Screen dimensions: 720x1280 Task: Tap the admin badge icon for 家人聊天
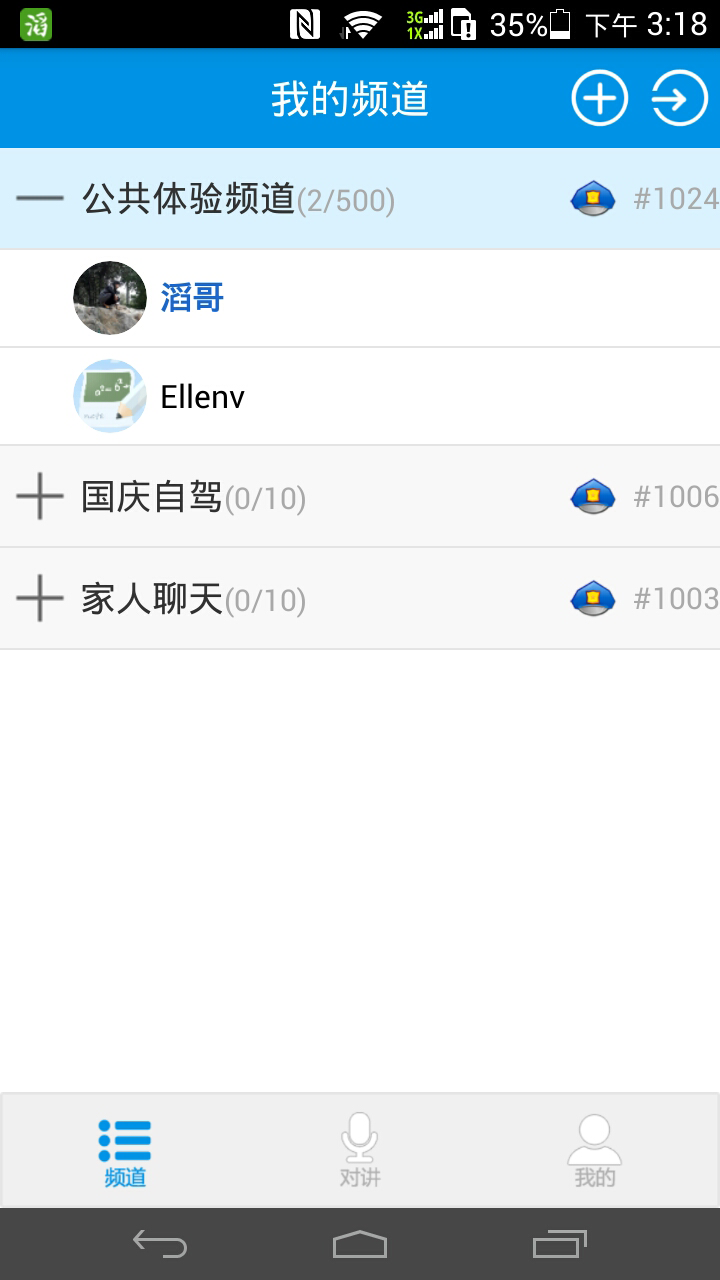(x=592, y=598)
